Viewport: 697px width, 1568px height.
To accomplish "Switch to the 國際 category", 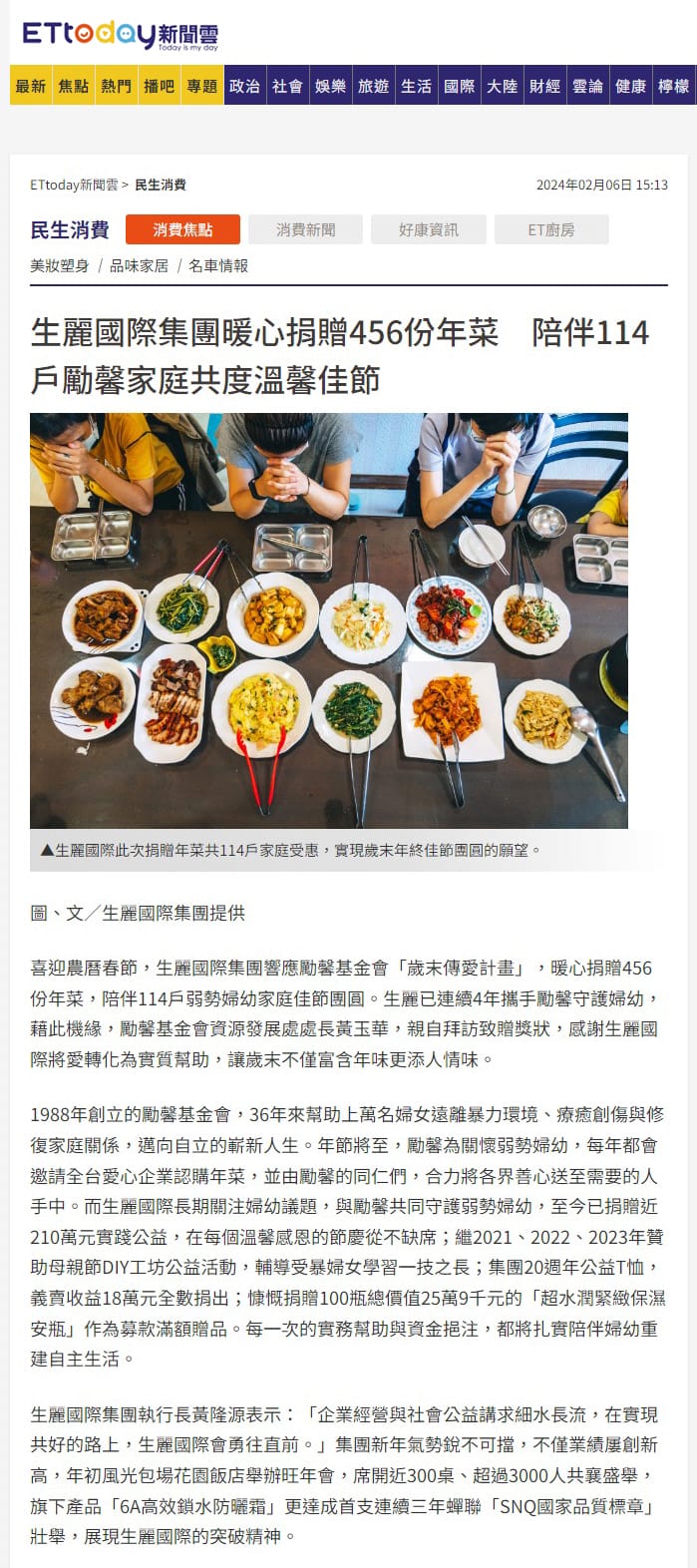I will (x=460, y=87).
